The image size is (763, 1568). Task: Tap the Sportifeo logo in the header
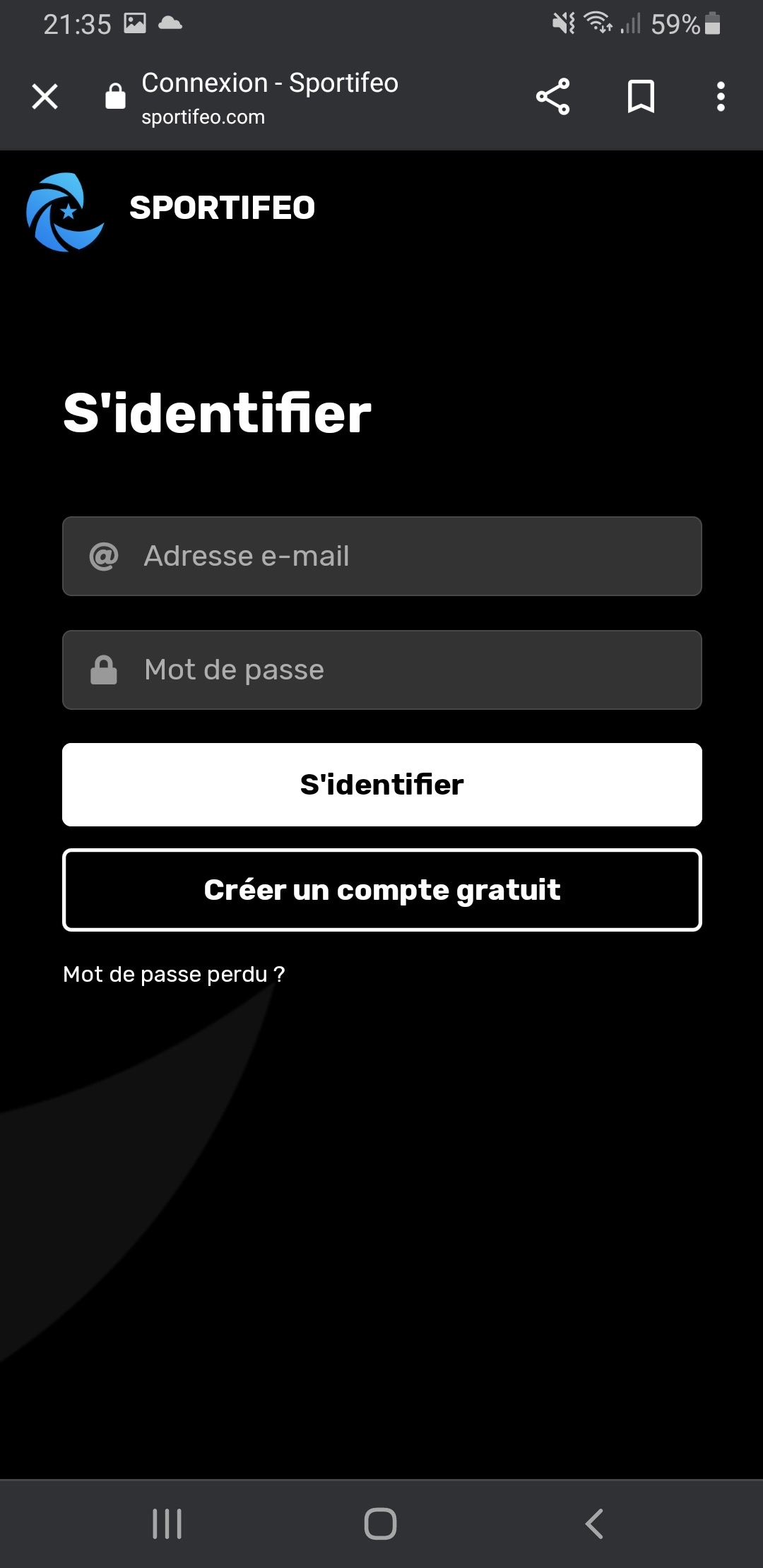coord(65,212)
